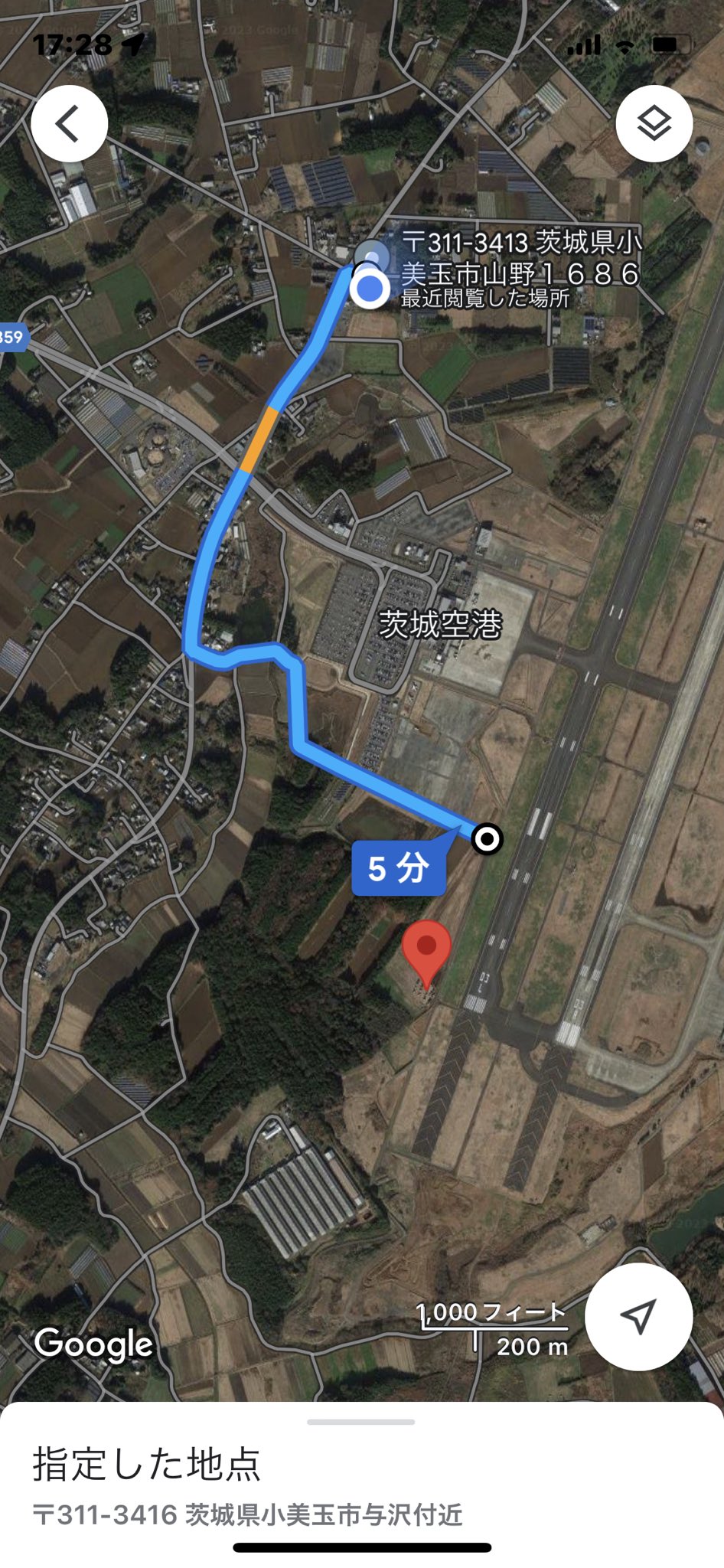Viewport: 724px width, 1568px height.
Task: Open the 指定した地点 info panel
Action: [147, 1463]
